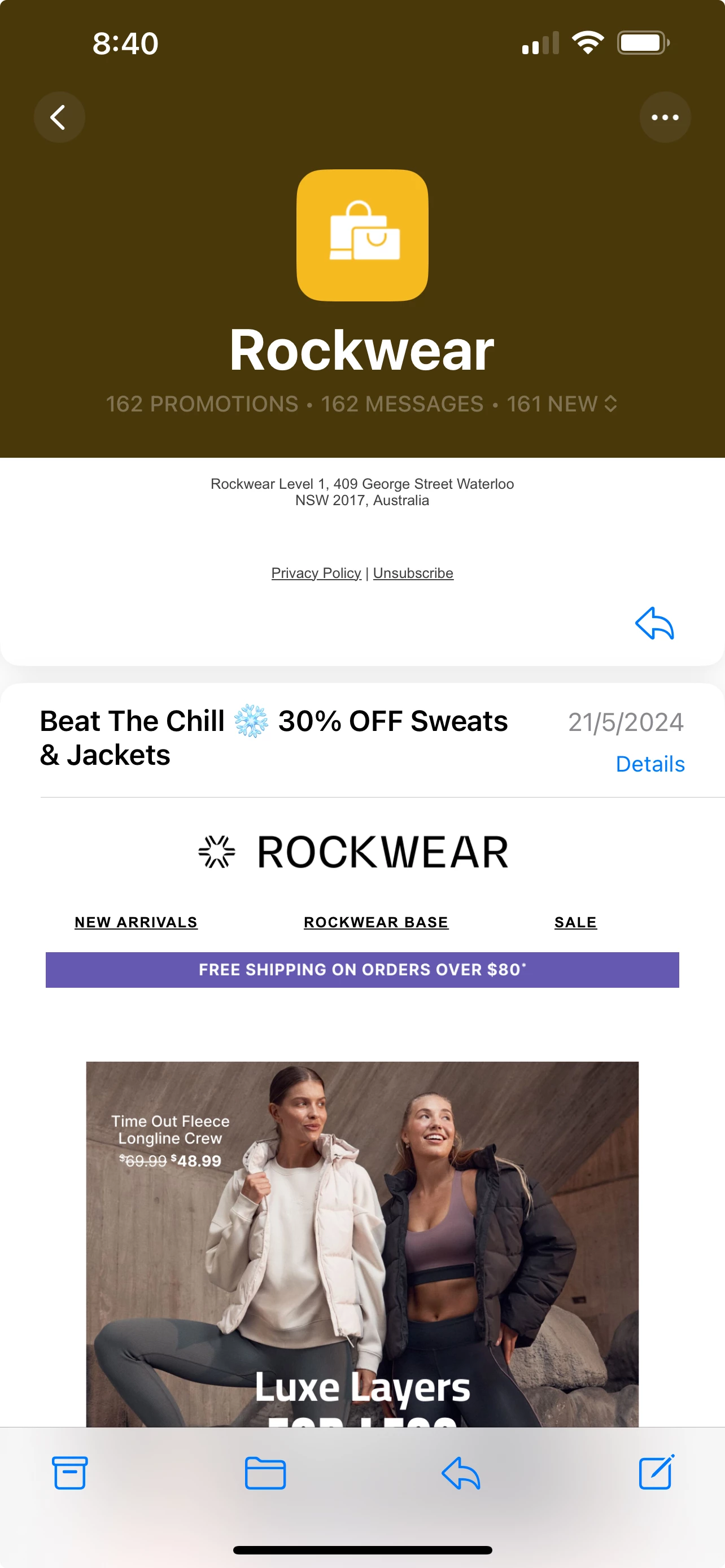Tap the free shipping over $80 banner
The image size is (725, 1568).
(362, 970)
